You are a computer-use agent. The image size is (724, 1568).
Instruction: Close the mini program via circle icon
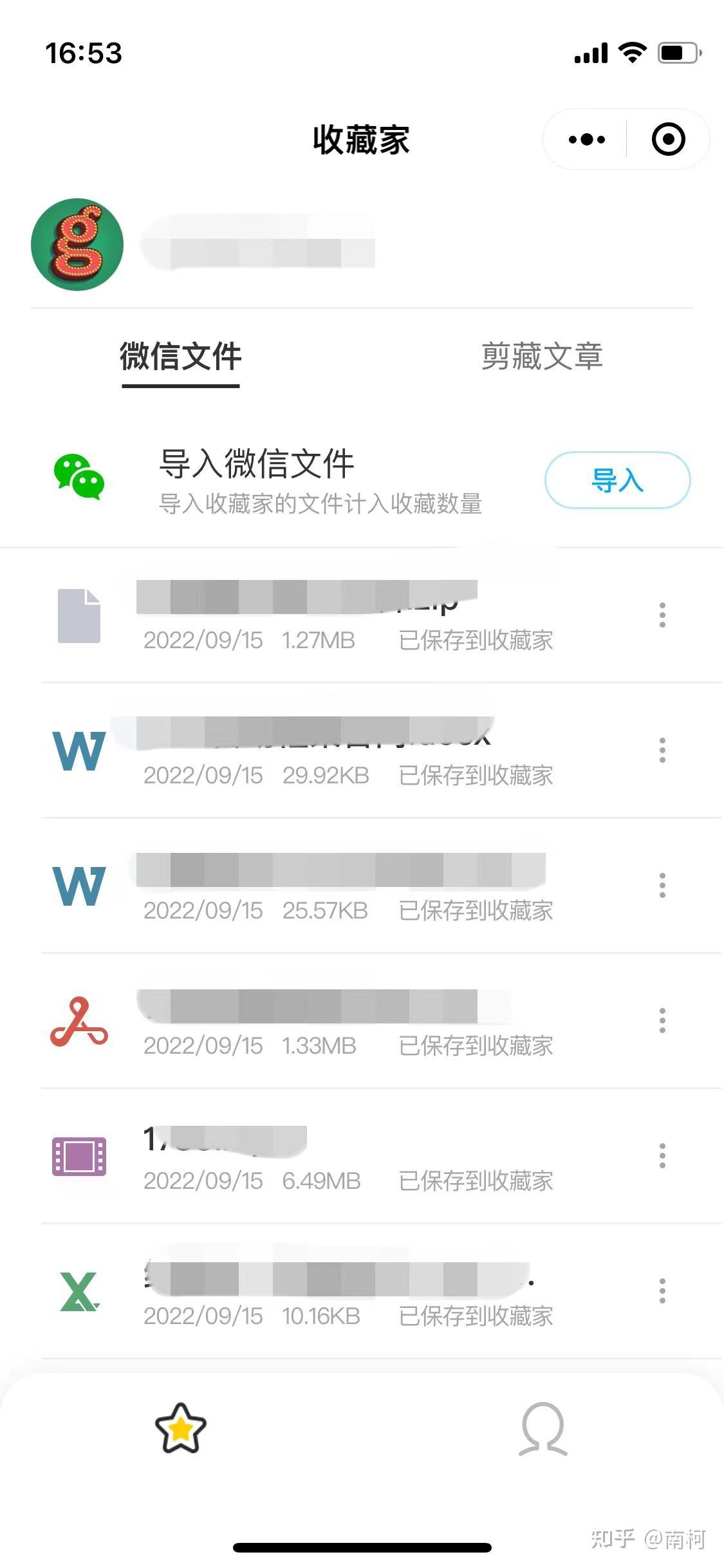668,140
